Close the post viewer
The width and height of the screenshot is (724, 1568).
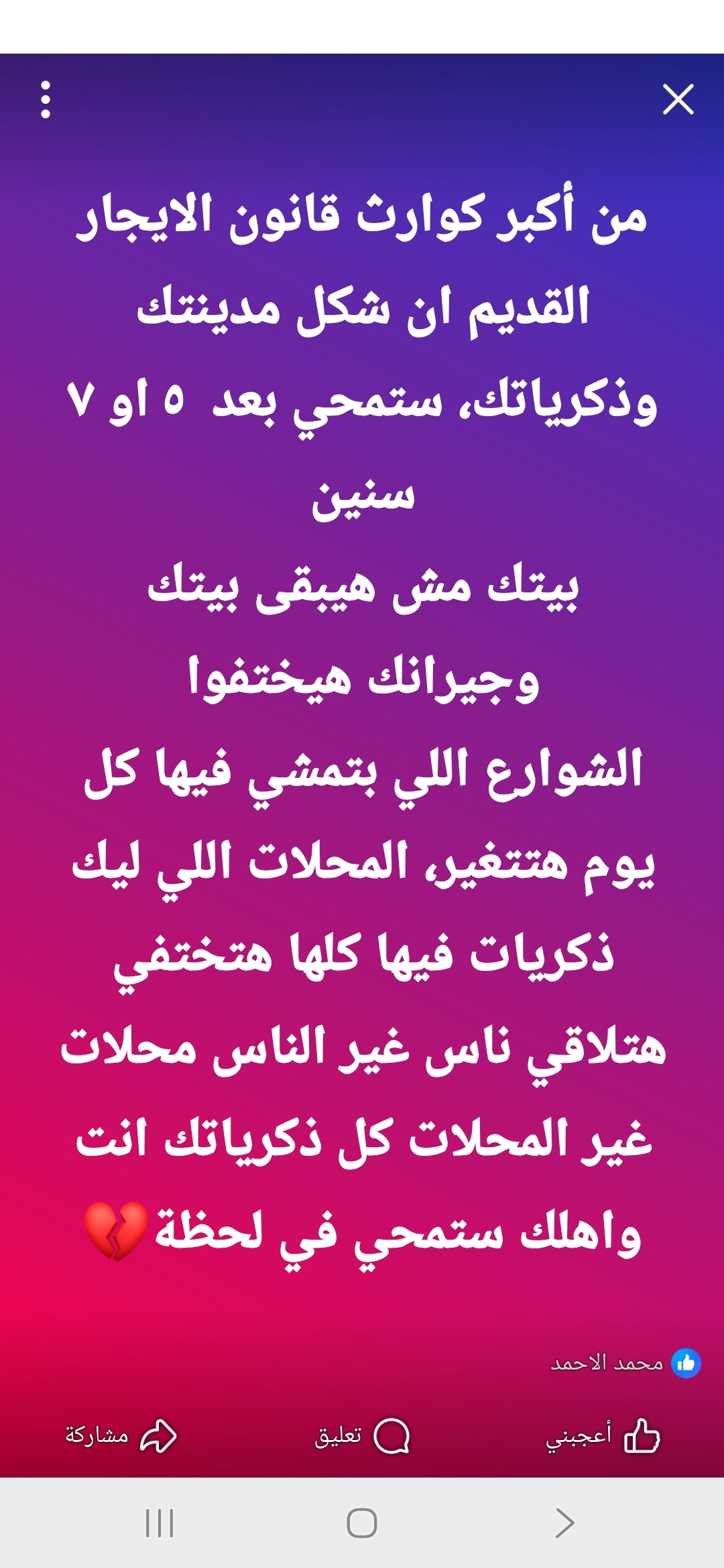(678, 100)
